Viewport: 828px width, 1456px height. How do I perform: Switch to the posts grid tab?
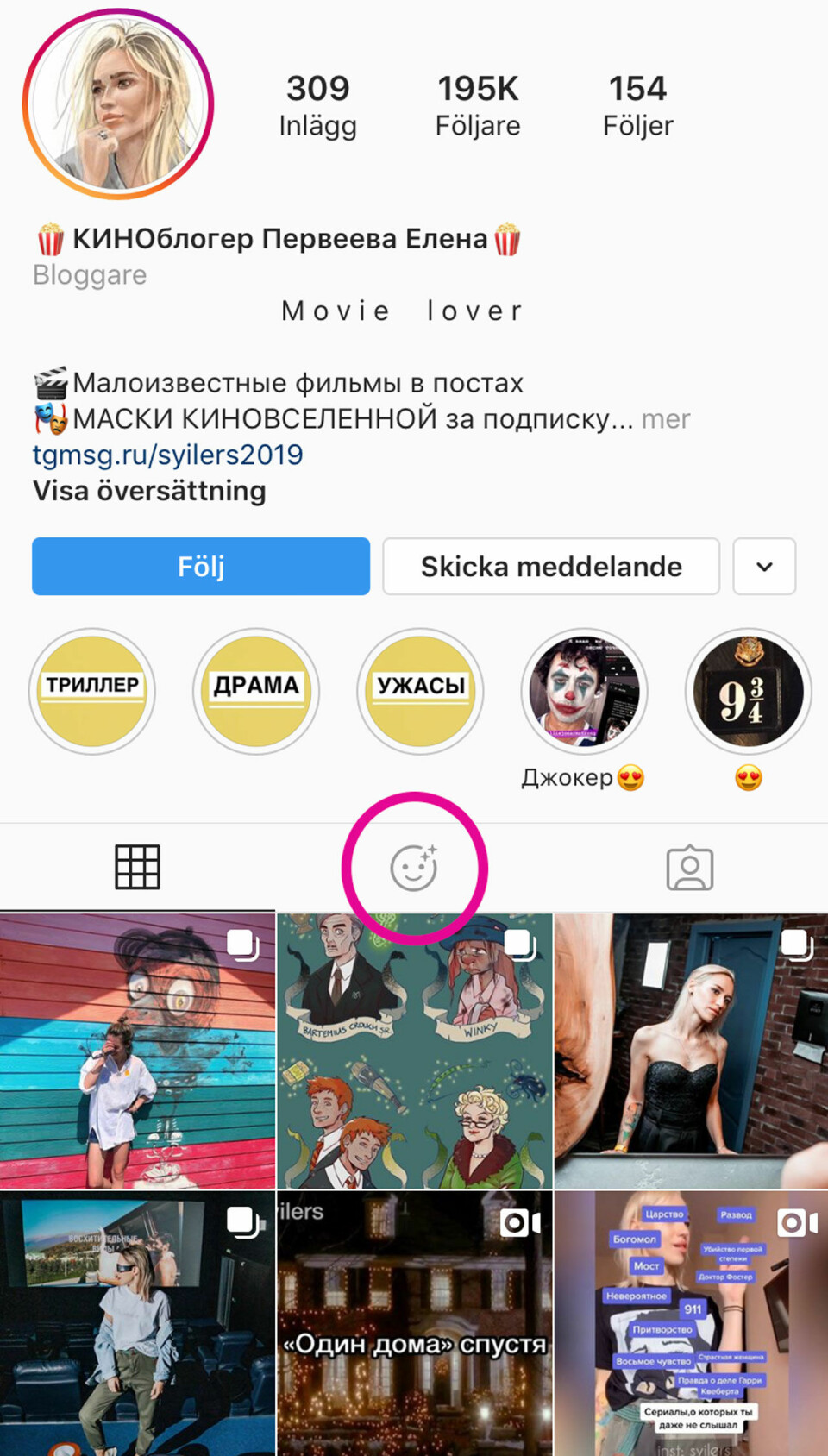pos(137,867)
